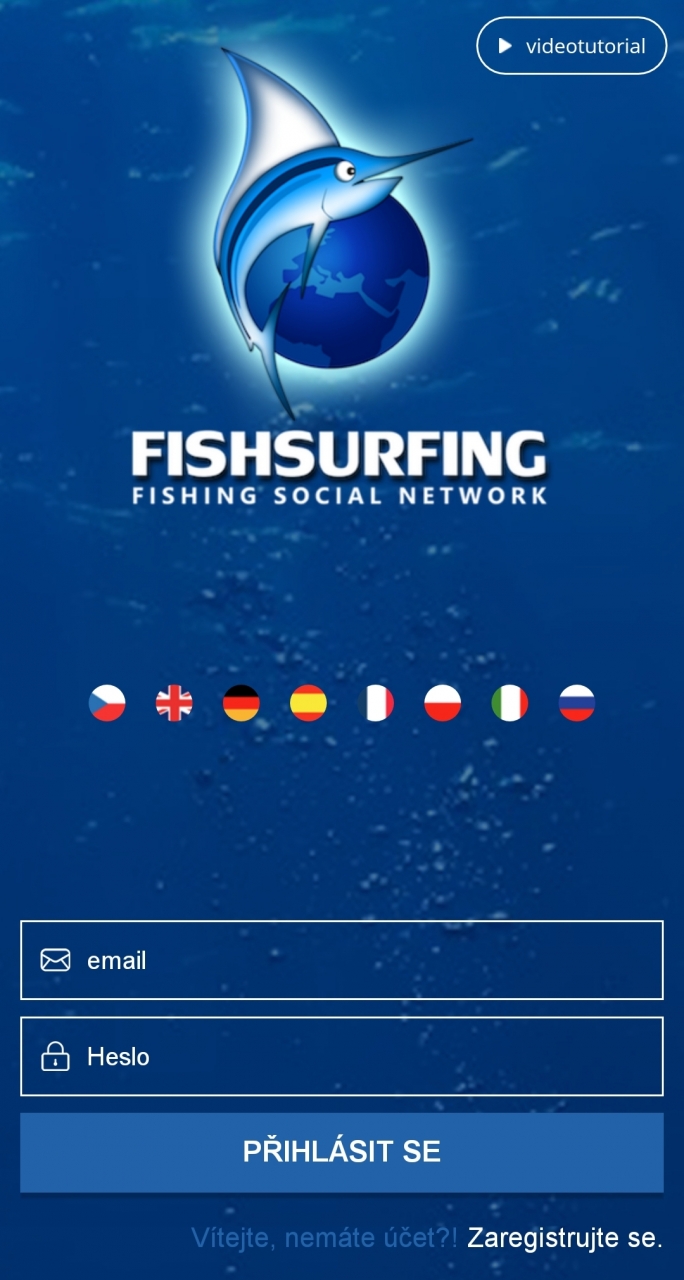The image size is (684, 1280).
Task: Switch to French flag language
Action: click(x=375, y=703)
